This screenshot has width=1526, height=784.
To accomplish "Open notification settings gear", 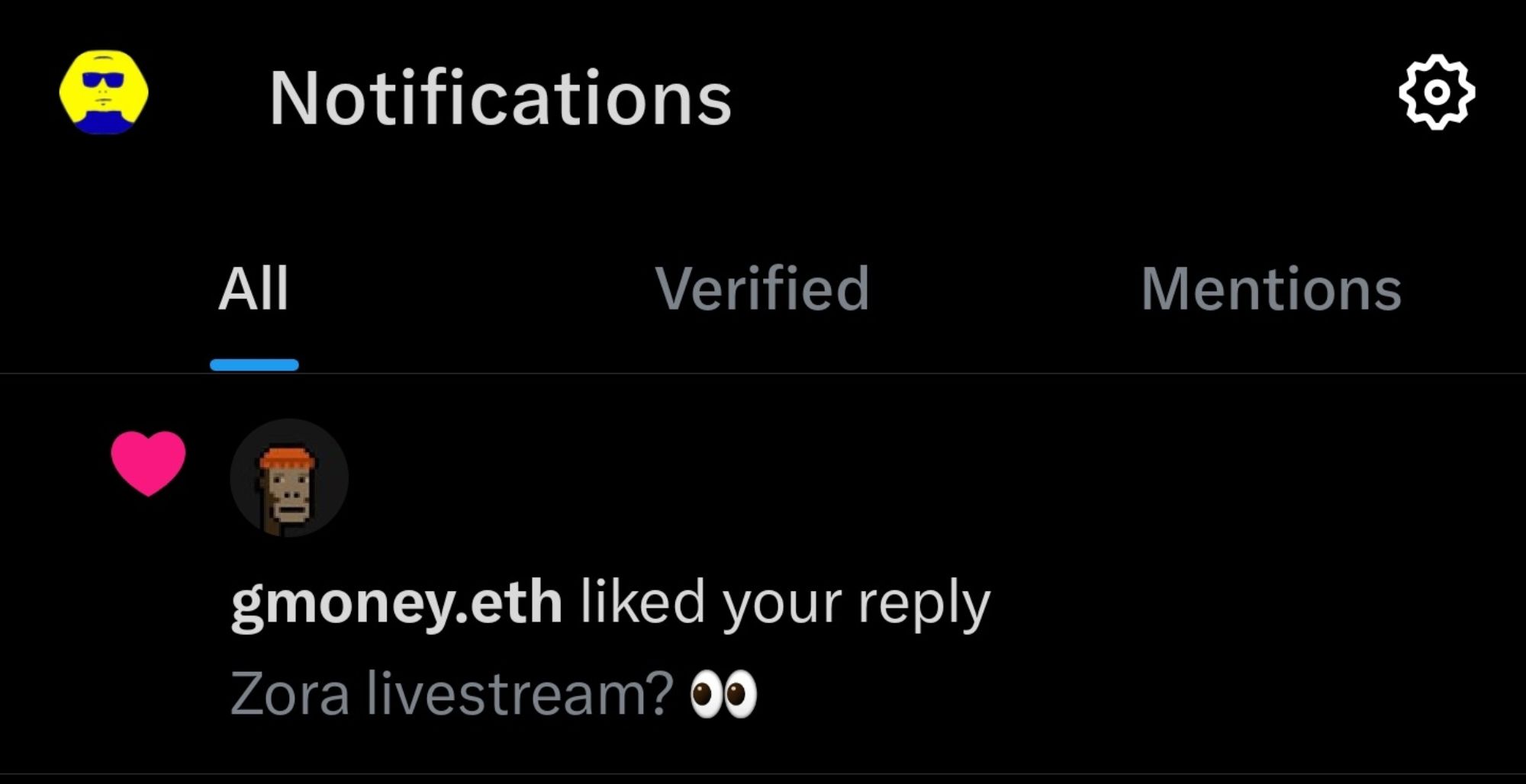I will [1437, 92].
